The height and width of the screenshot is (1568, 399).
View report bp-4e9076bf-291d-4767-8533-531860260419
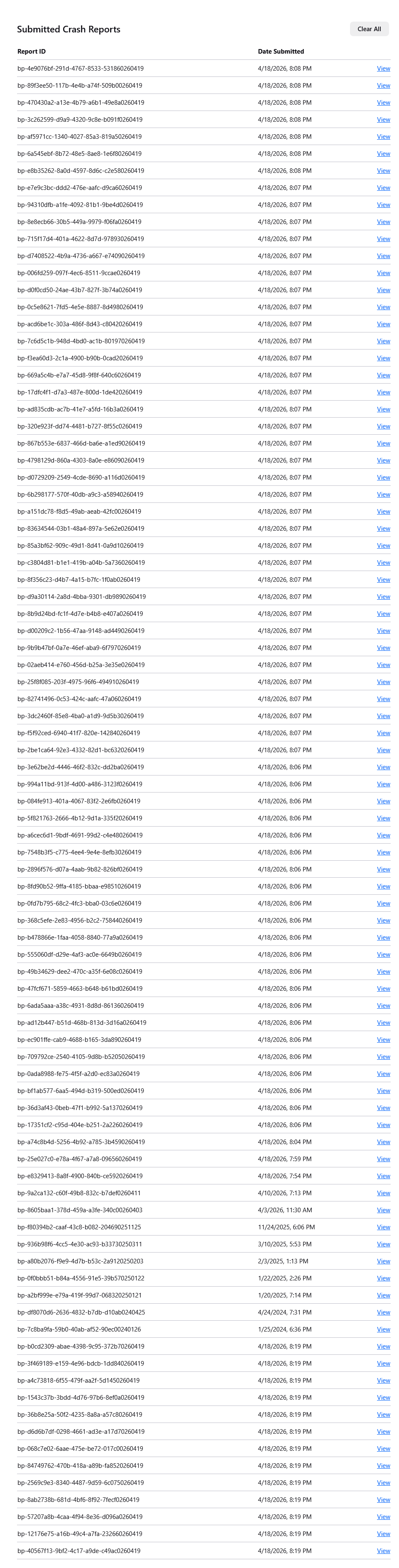point(383,68)
